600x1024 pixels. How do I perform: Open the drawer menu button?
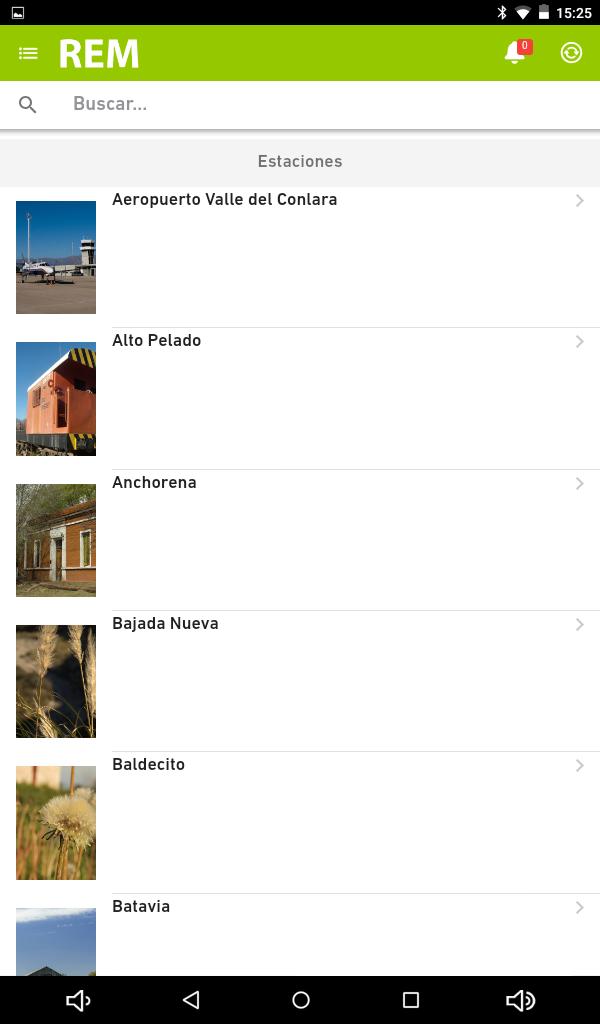click(x=28, y=53)
